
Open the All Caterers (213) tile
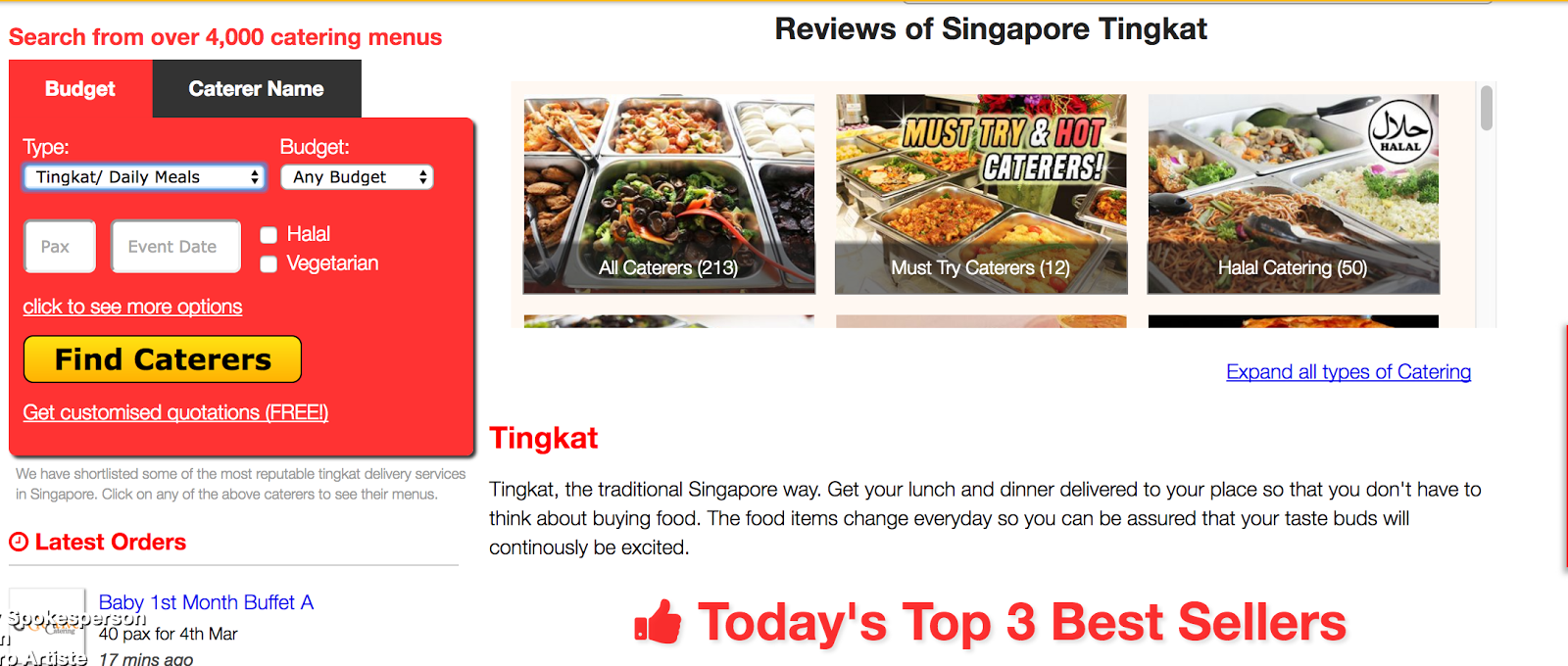(x=668, y=194)
